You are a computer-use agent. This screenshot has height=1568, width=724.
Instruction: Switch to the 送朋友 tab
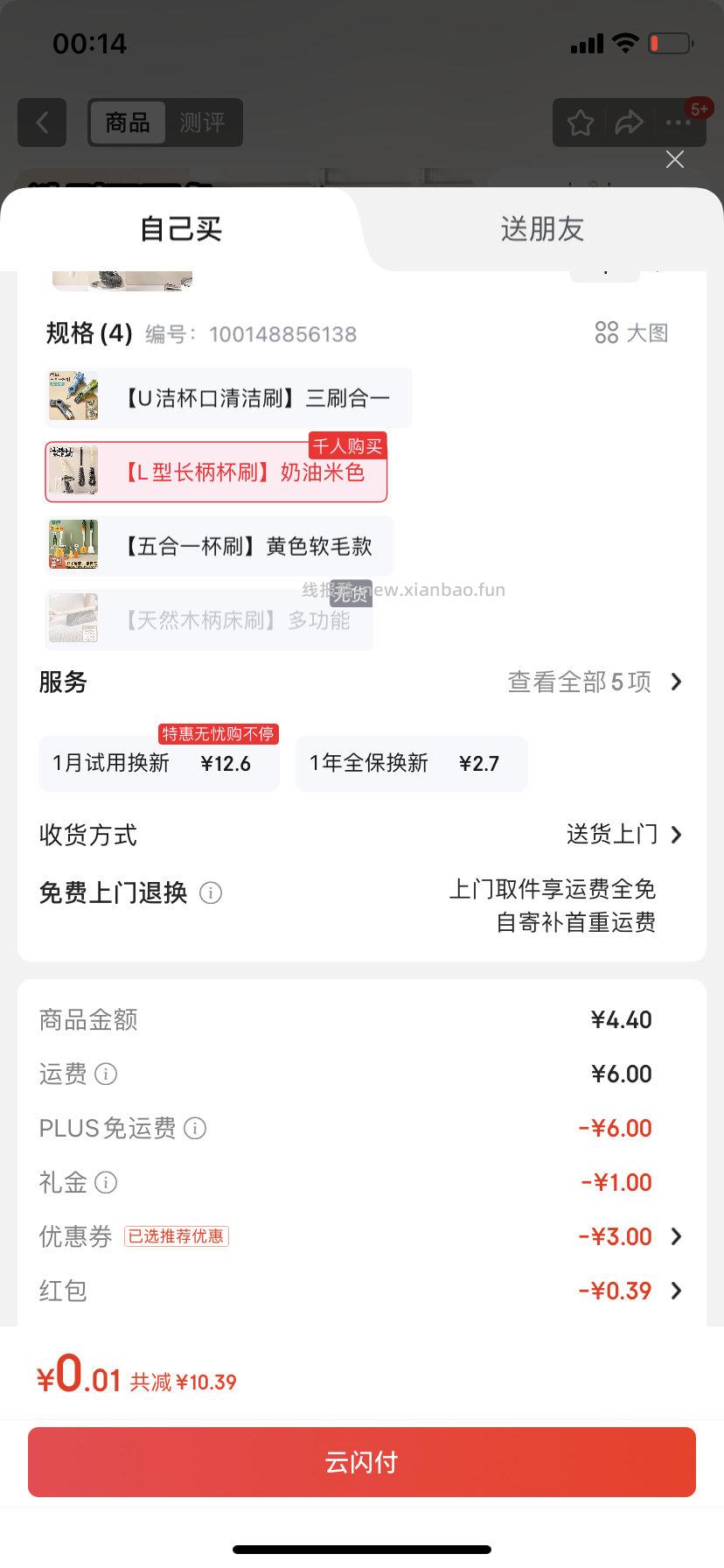pyautogui.click(x=542, y=228)
